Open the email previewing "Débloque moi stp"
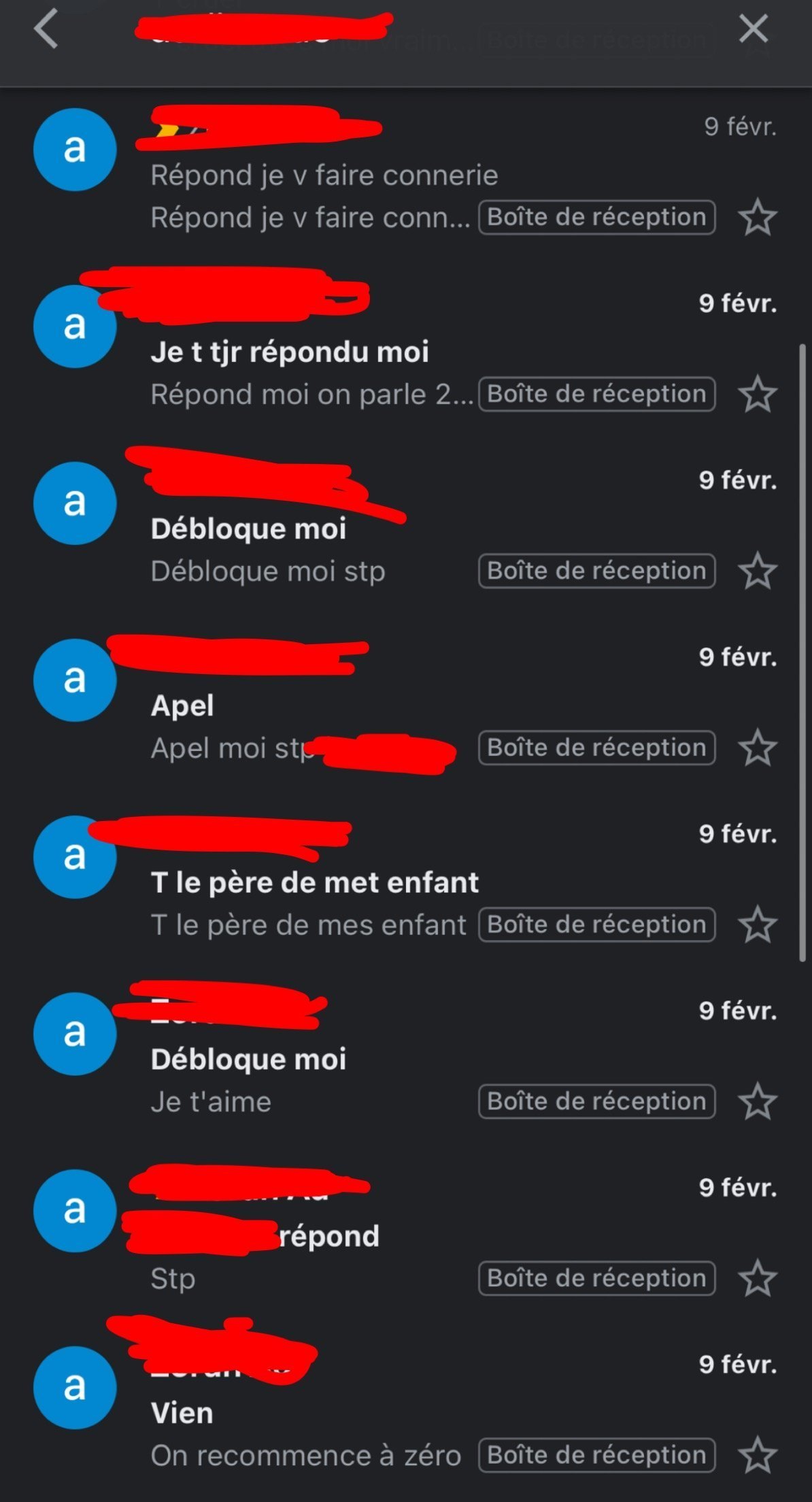This screenshot has width=812, height=1502. coord(268,571)
